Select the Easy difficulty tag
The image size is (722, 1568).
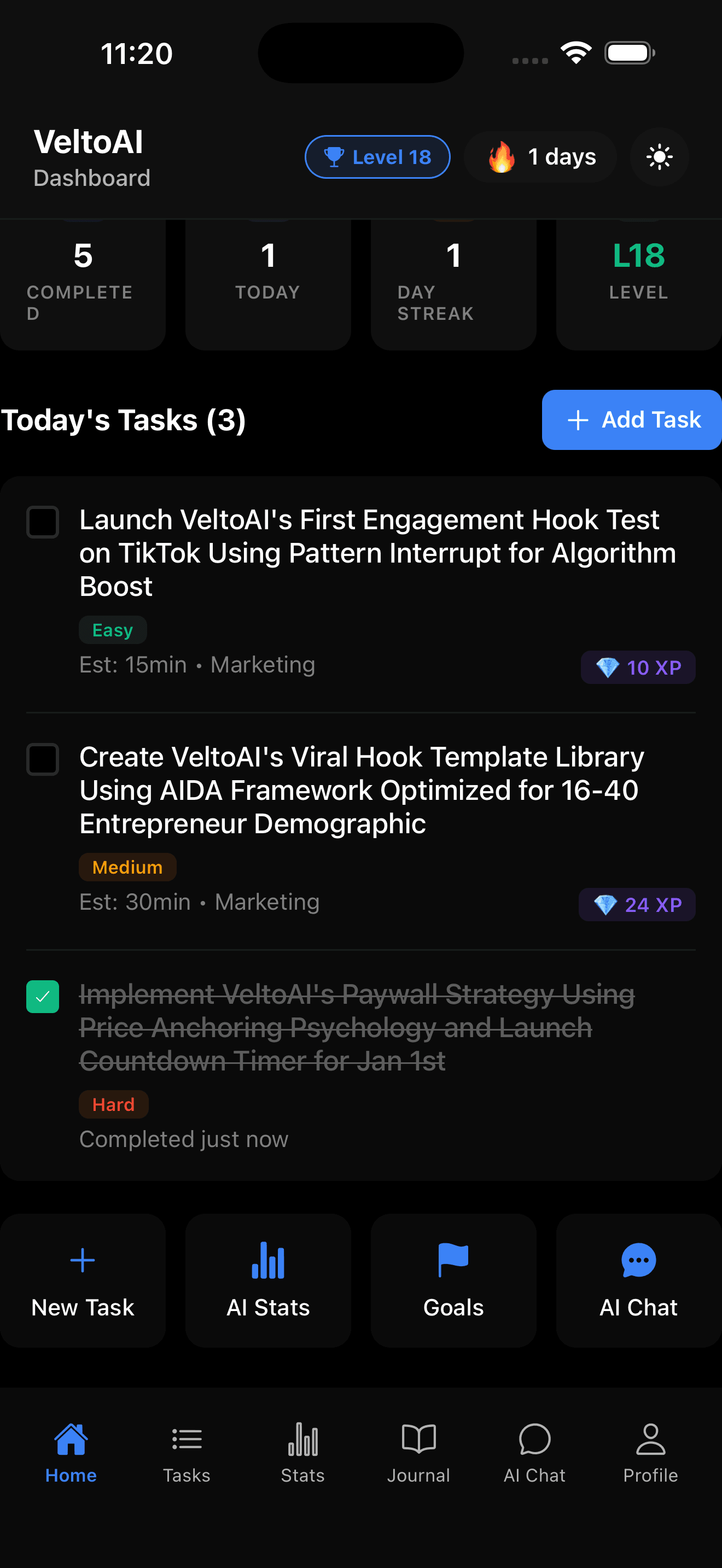tap(113, 629)
